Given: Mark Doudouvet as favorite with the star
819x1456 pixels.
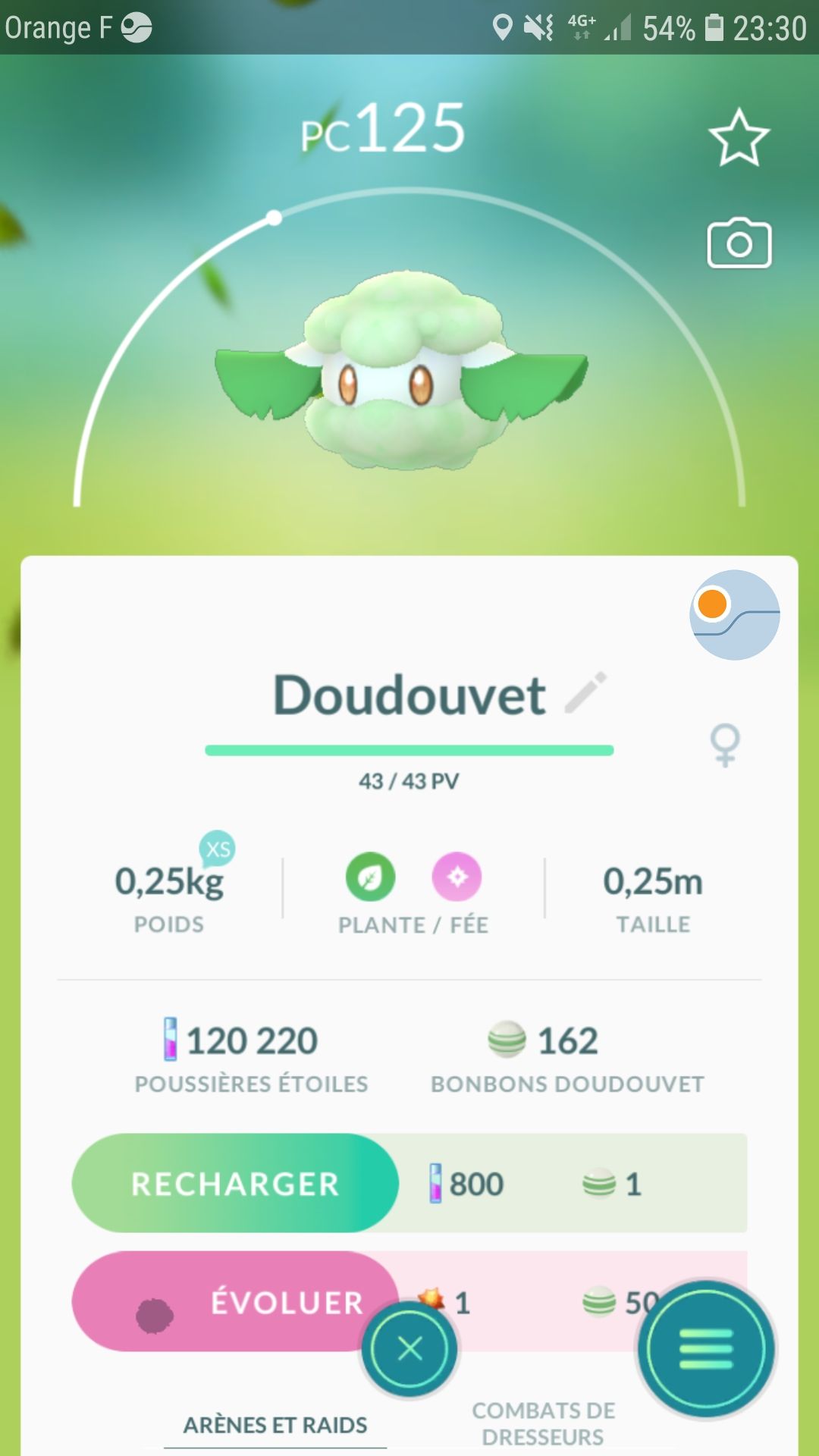Looking at the screenshot, I should coord(739,138).
